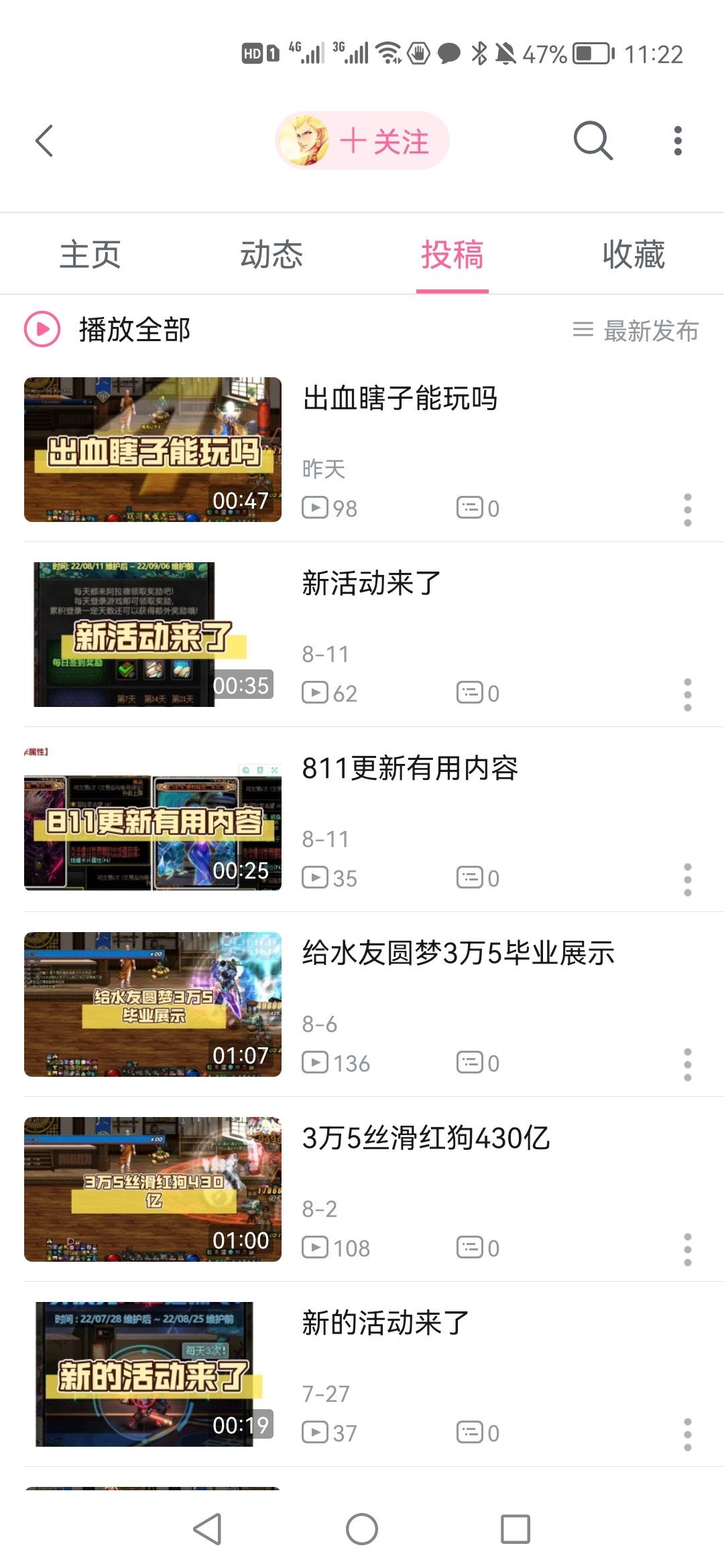The height and width of the screenshot is (1568, 724).
Task: Change sort order via 最新发布
Action: [636, 330]
